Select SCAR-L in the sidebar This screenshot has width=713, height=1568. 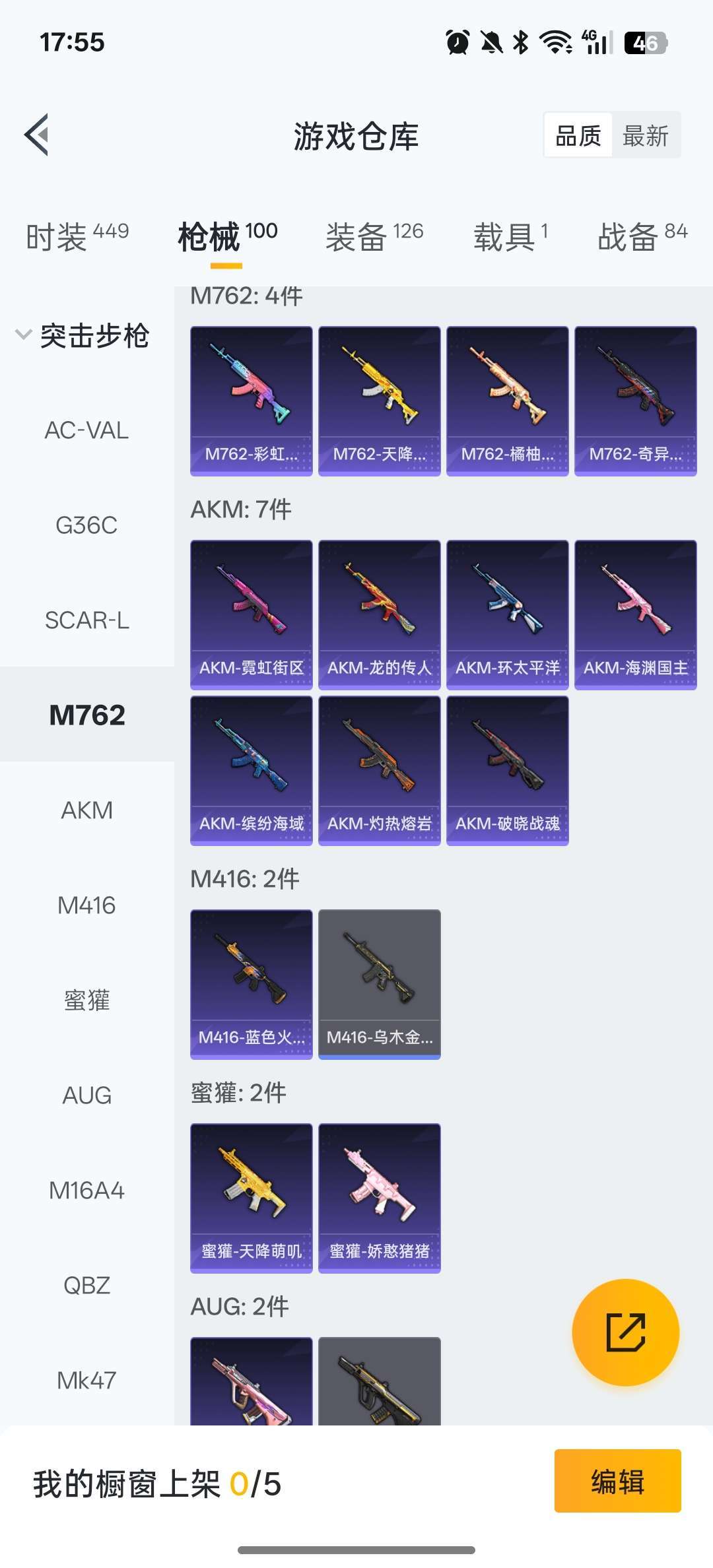pyautogui.click(x=86, y=620)
